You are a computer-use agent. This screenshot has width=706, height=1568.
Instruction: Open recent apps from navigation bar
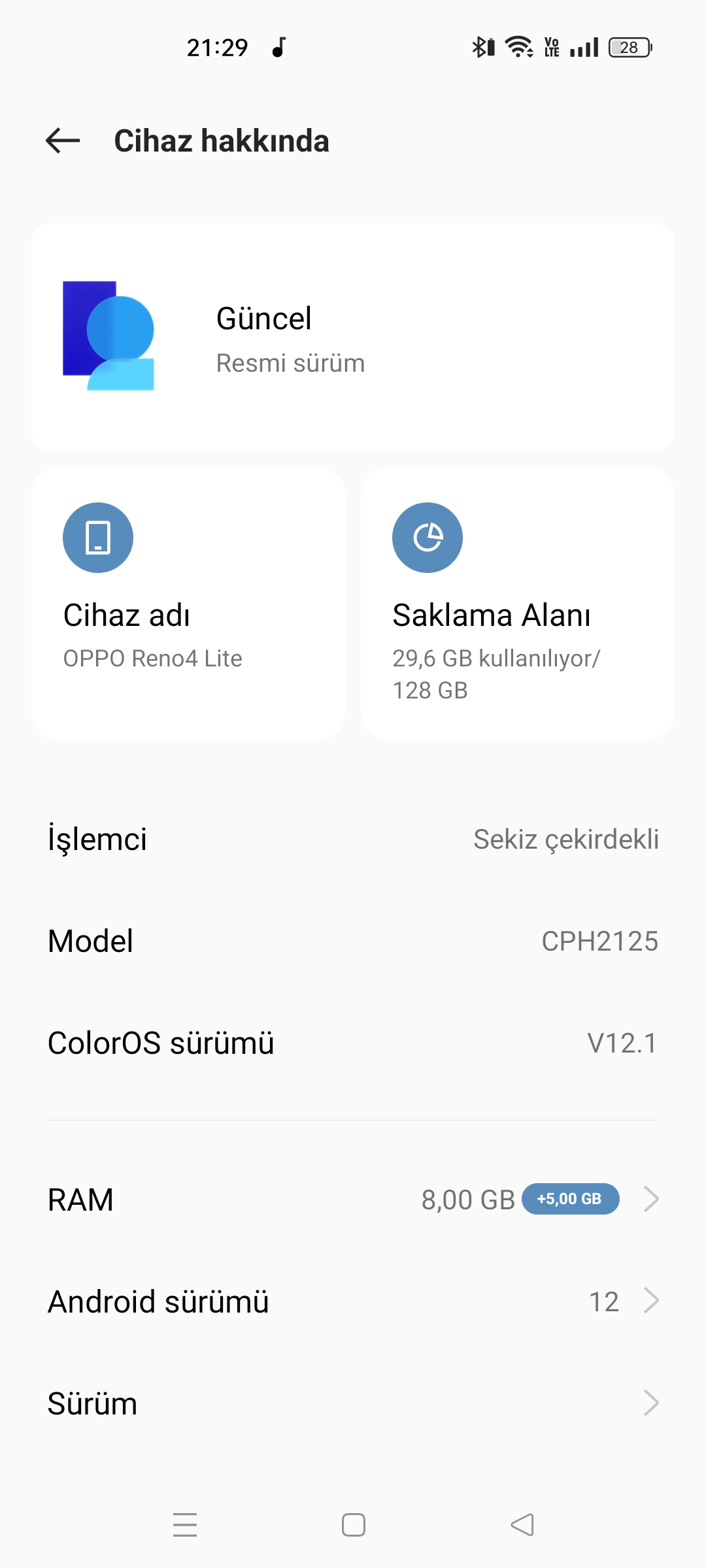(185, 1525)
